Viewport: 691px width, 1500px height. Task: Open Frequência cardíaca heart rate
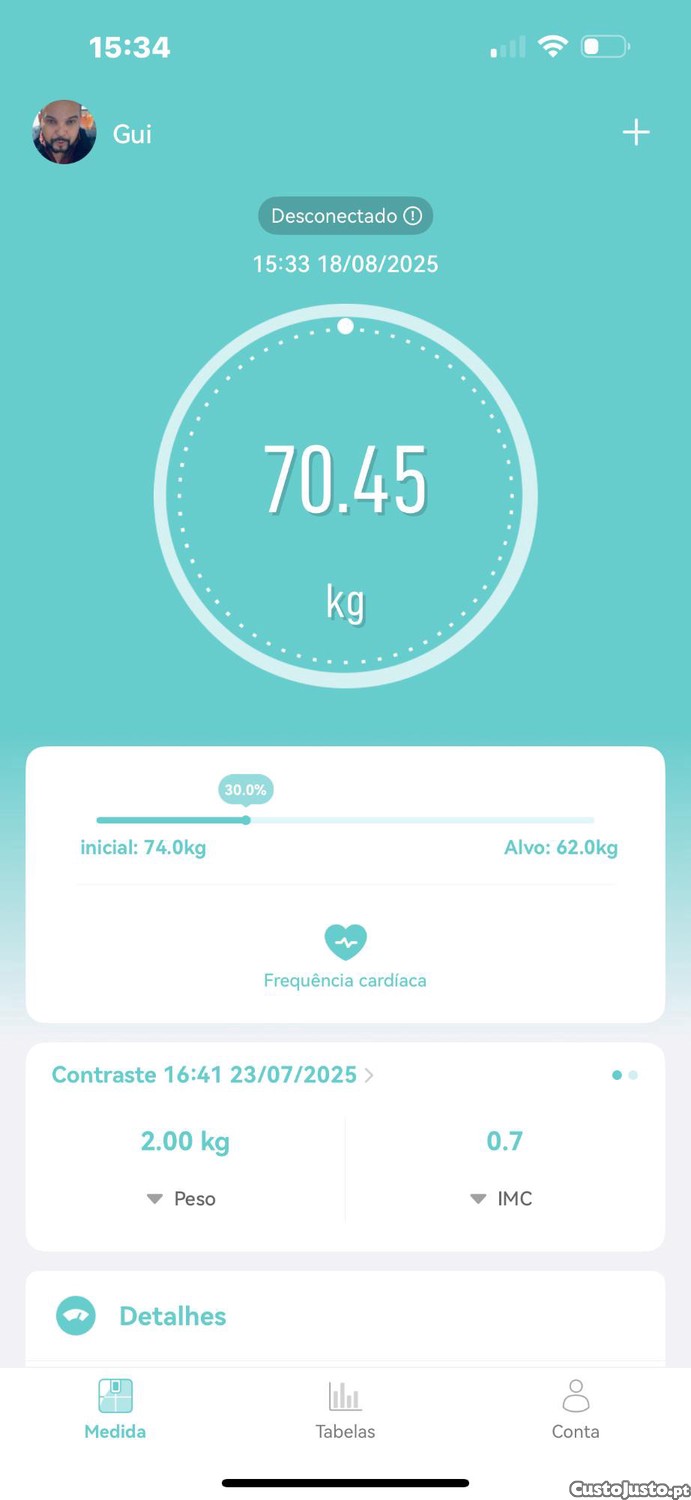(x=345, y=955)
